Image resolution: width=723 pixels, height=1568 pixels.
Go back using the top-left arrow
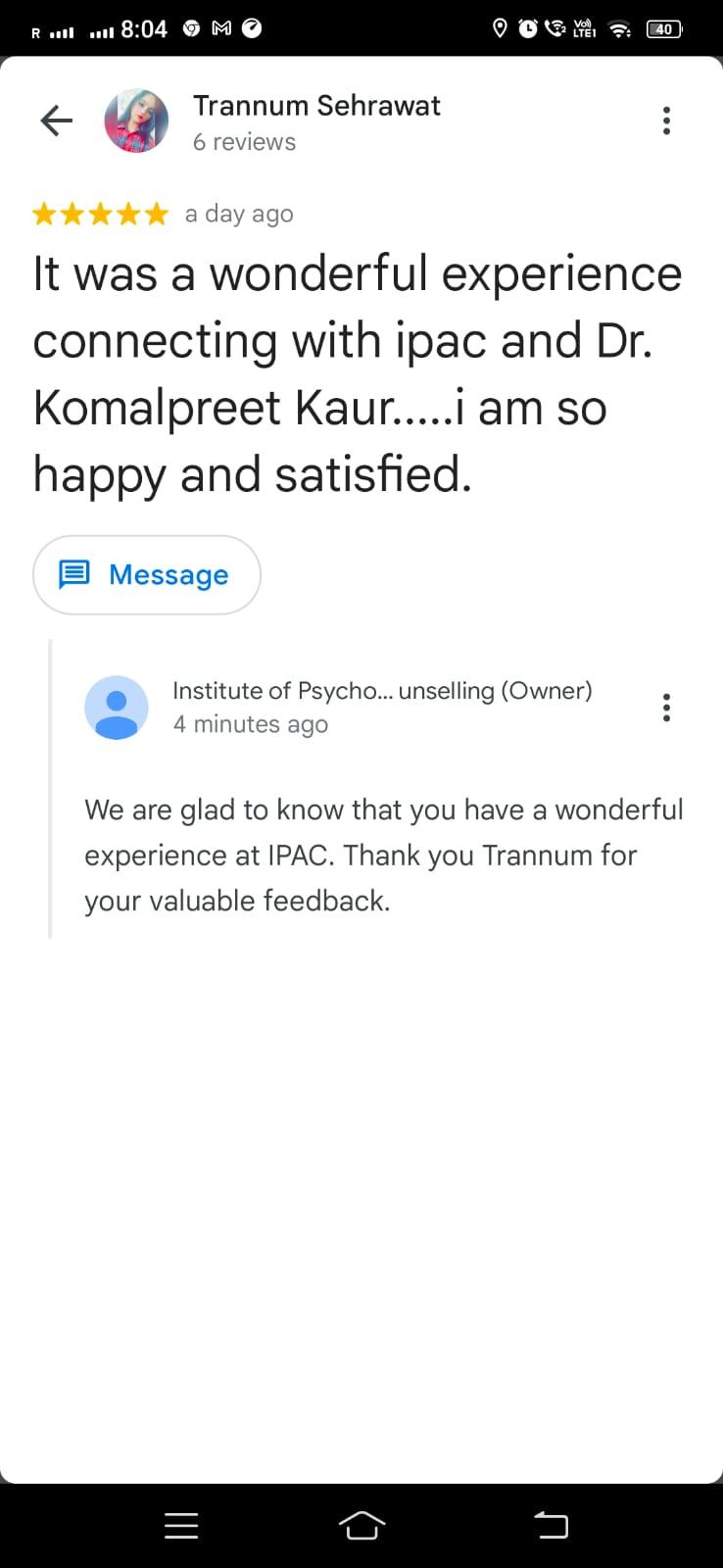tap(57, 121)
